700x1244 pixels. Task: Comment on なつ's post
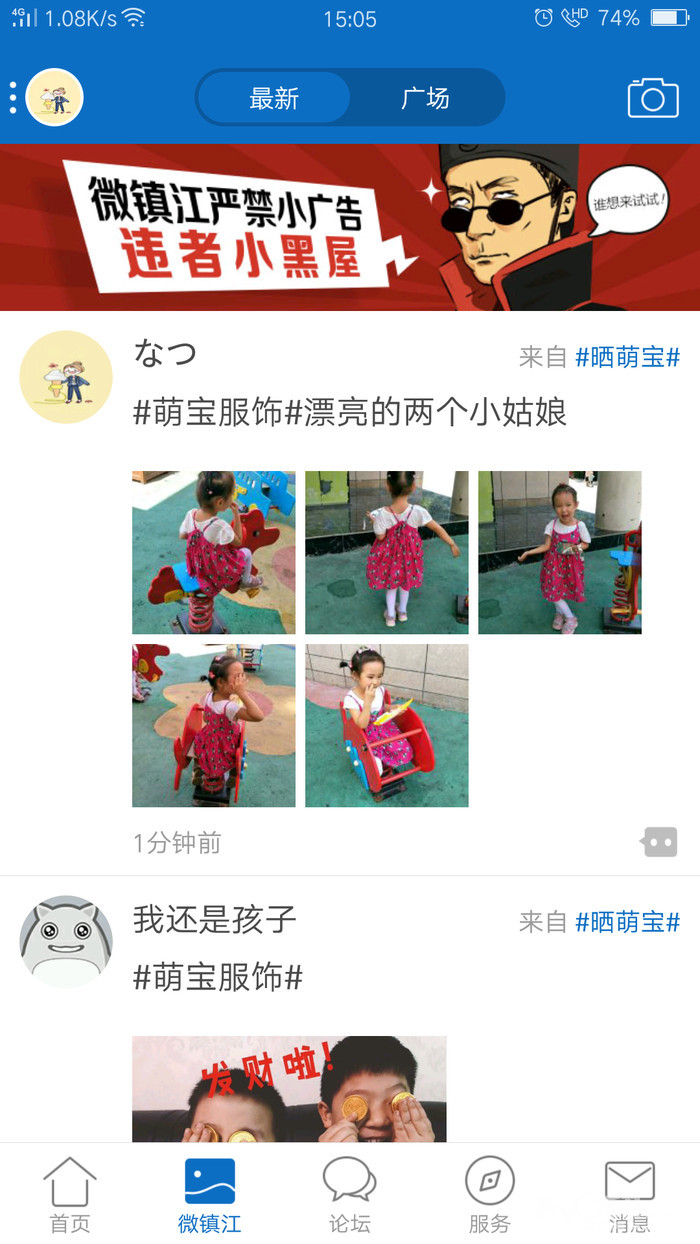[659, 842]
